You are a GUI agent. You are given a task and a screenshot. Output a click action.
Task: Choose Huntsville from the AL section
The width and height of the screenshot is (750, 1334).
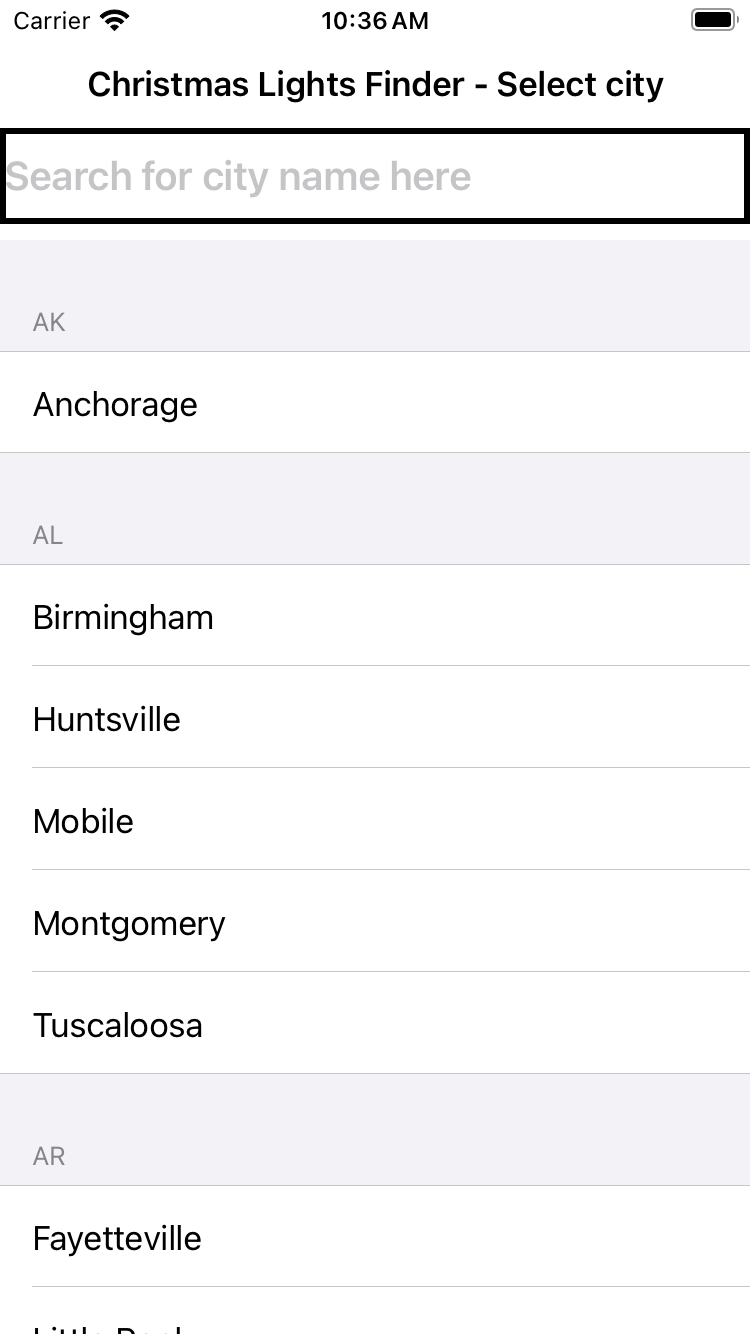(106, 719)
